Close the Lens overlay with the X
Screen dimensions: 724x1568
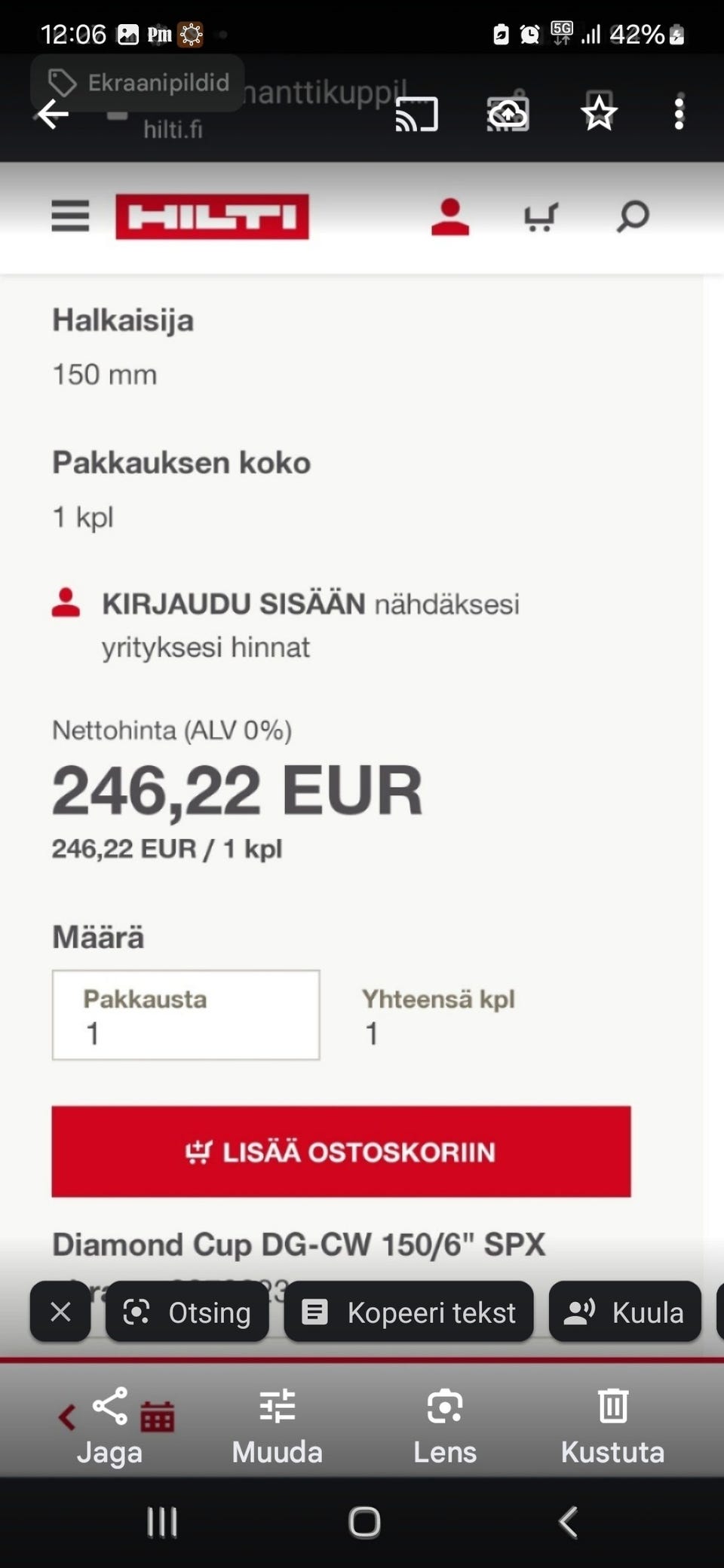coord(60,1312)
